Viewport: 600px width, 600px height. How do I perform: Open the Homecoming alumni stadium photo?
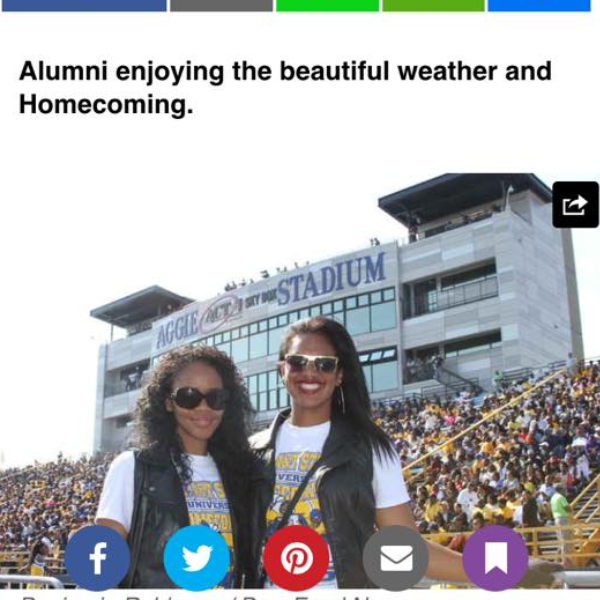point(300,380)
